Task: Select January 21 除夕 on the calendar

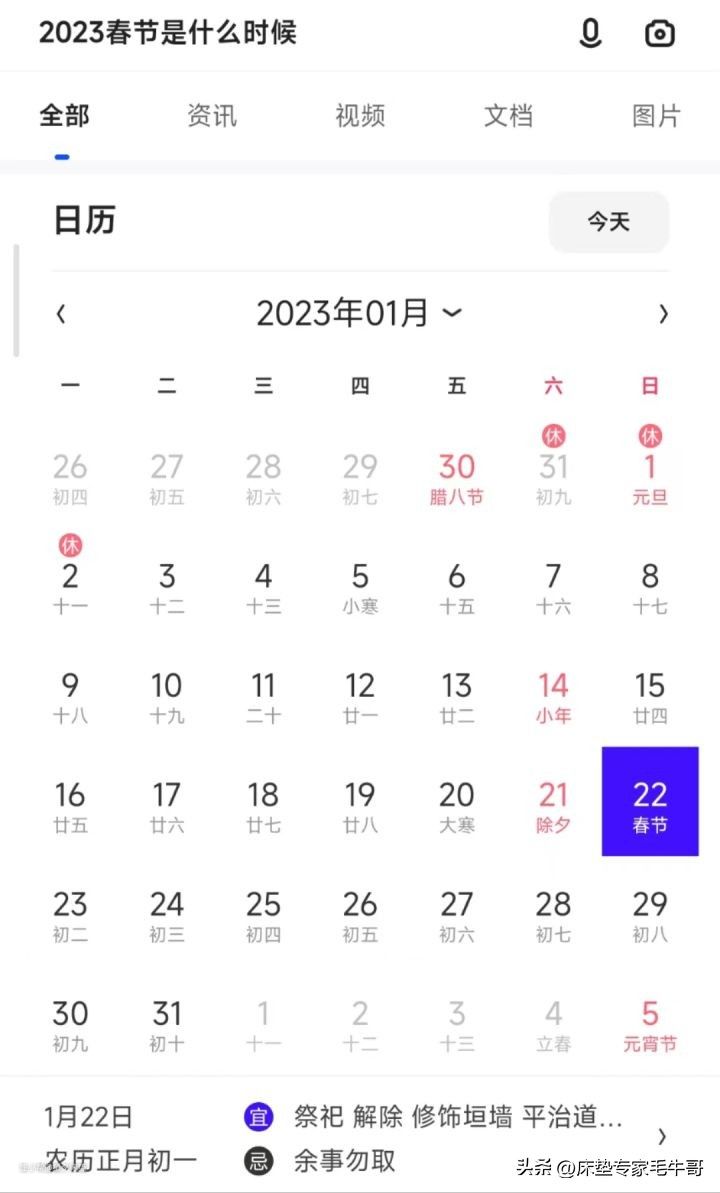Action: point(553,806)
